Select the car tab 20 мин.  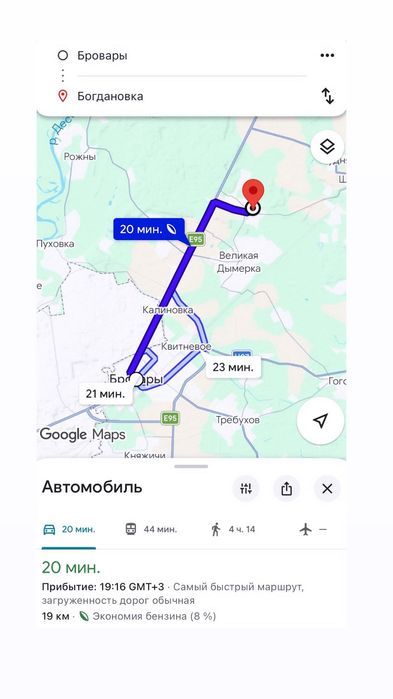[x=69, y=530]
